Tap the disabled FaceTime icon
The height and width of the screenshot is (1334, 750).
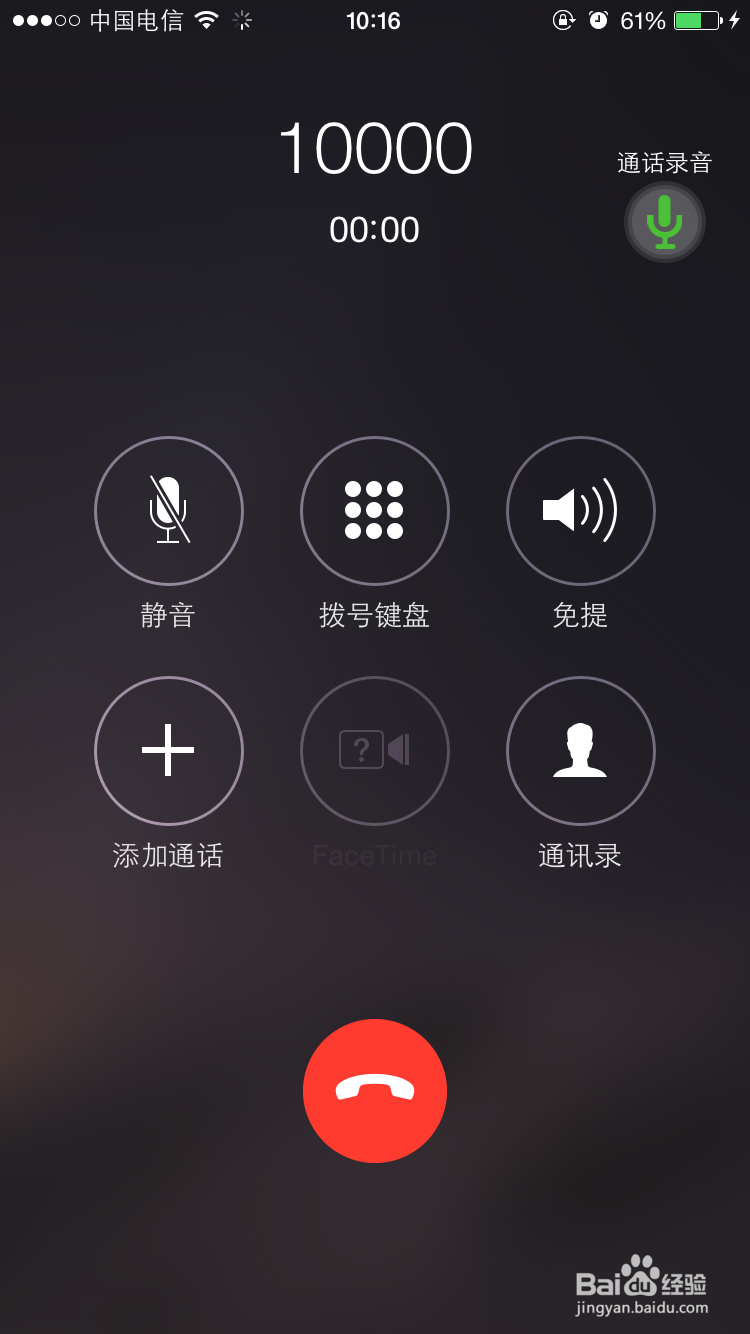point(375,751)
